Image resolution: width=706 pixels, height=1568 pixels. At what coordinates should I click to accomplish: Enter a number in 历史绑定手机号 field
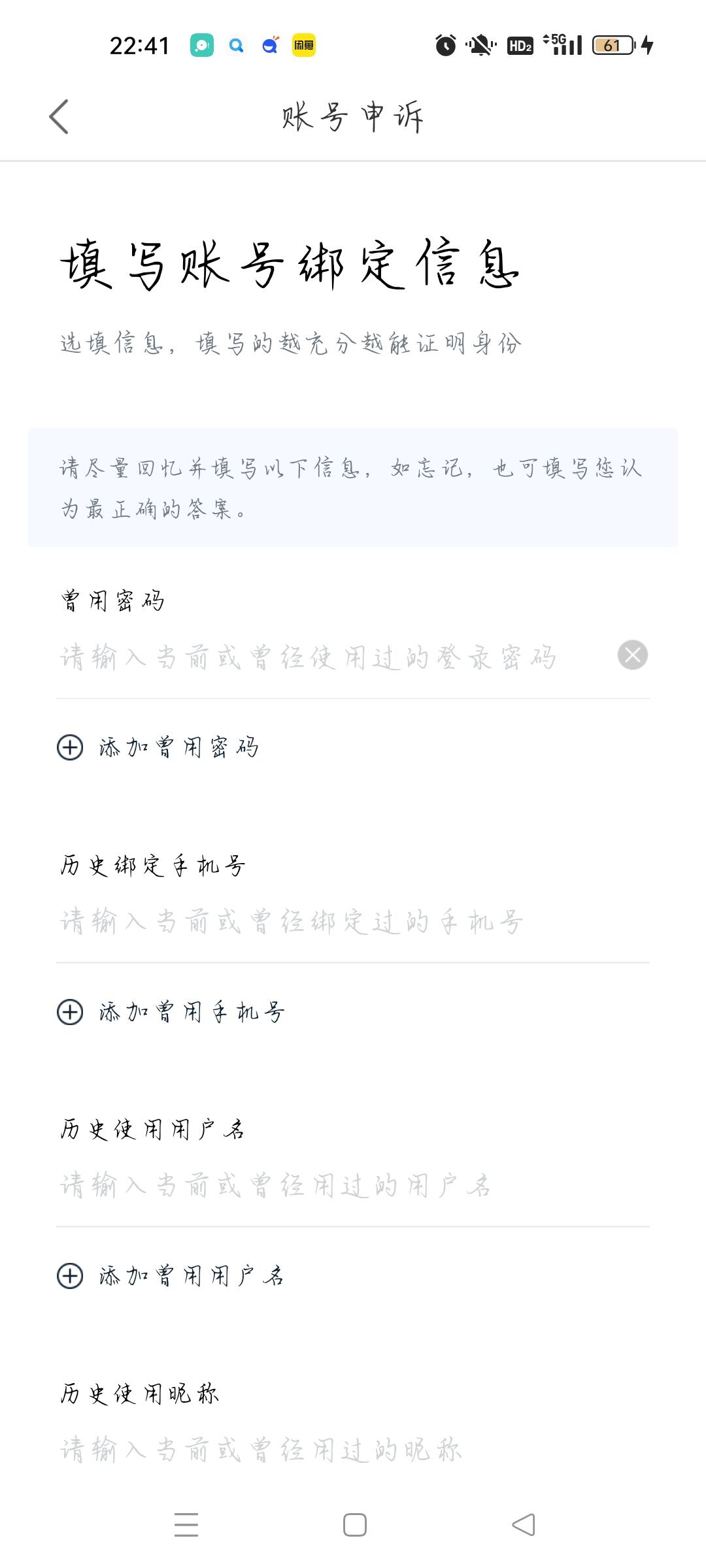tap(327, 922)
